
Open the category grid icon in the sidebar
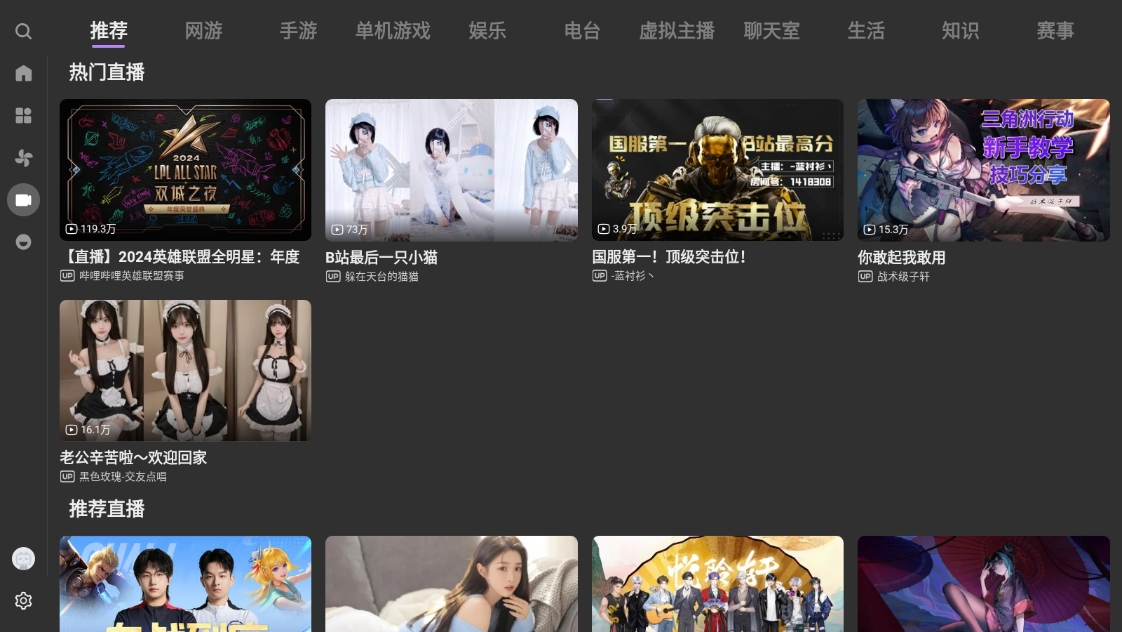(x=23, y=115)
